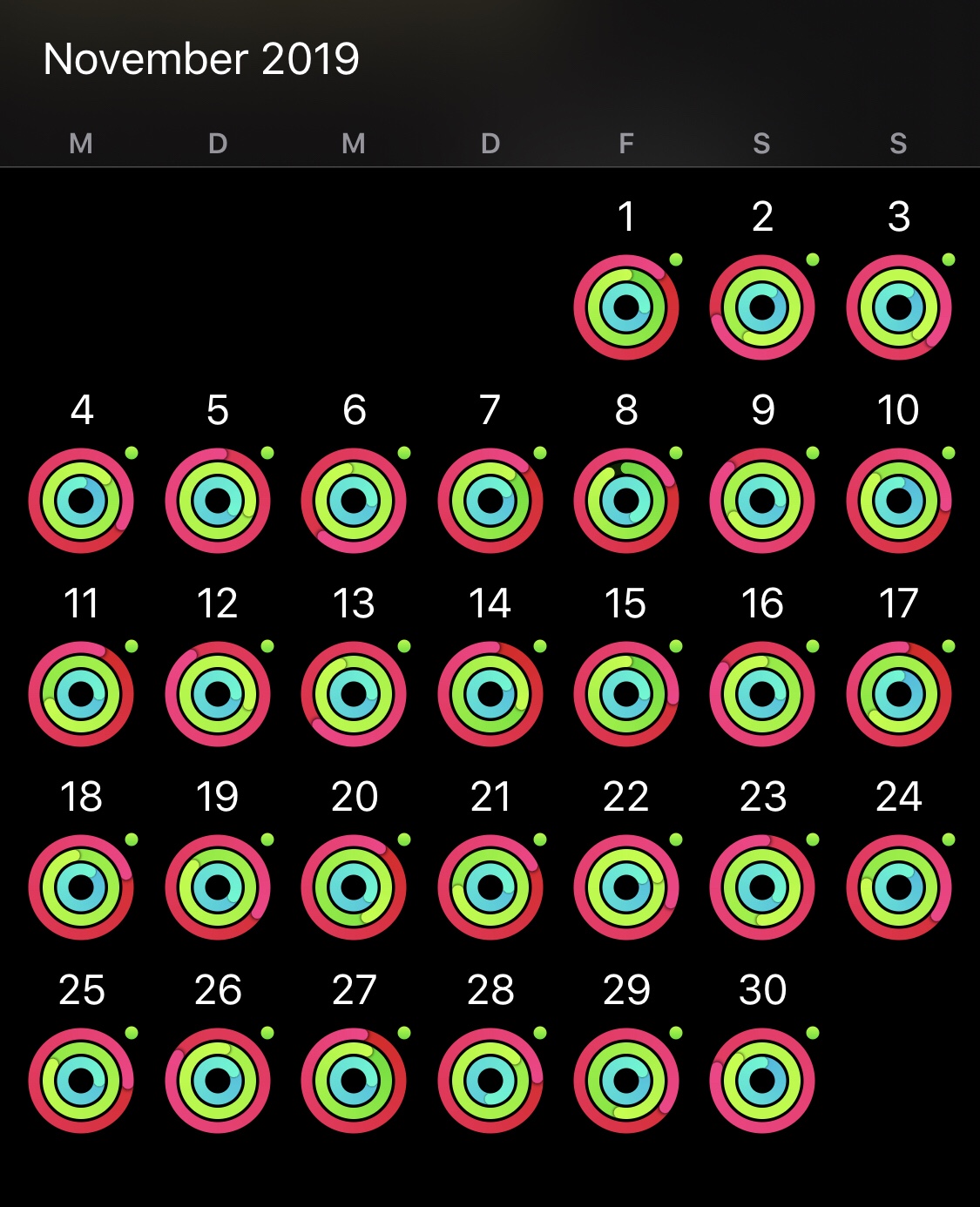Show activity for November 10
The height and width of the screenshot is (1207, 980).
898,501
